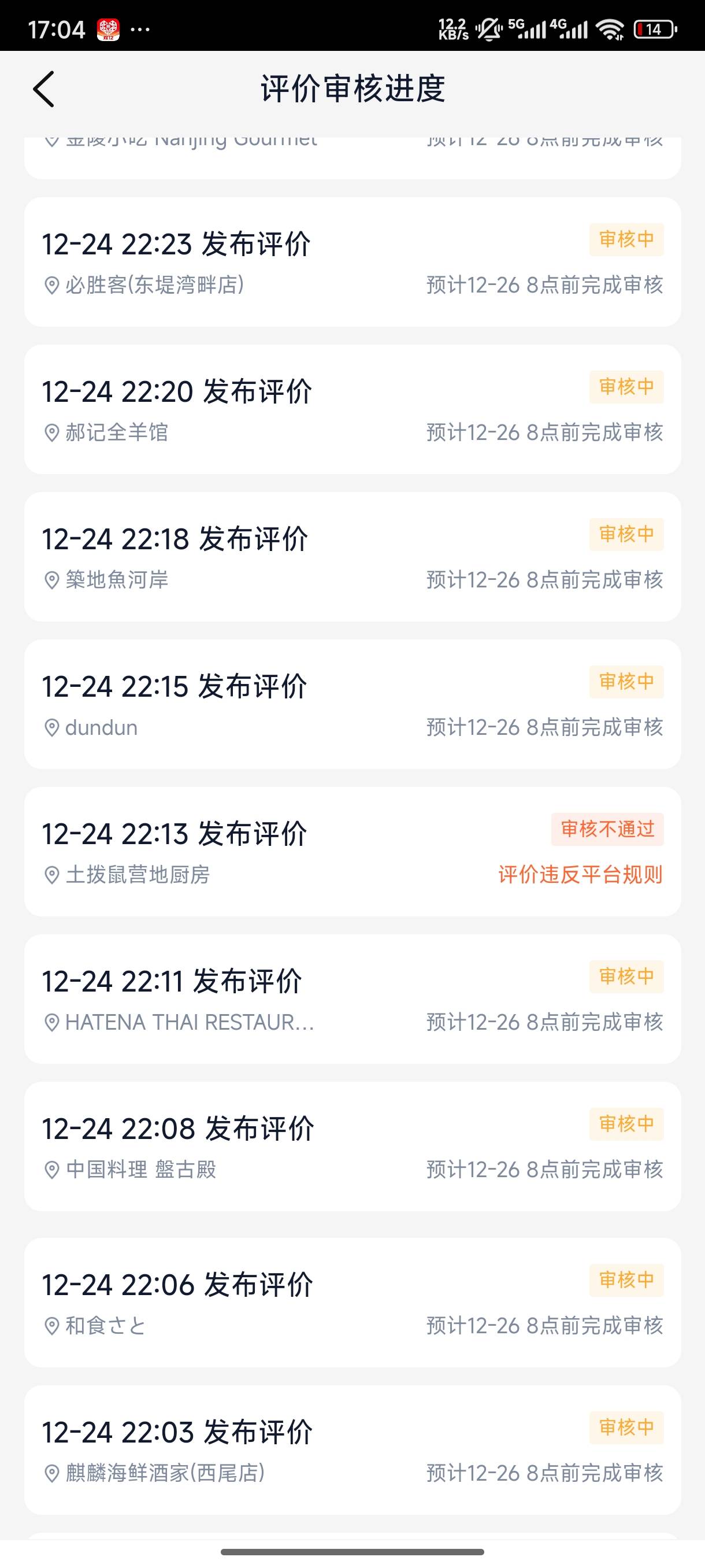The width and height of the screenshot is (705, 1568).
Task: Open the 郝记全羊馆 review card
Action: (x=352, y=409)
